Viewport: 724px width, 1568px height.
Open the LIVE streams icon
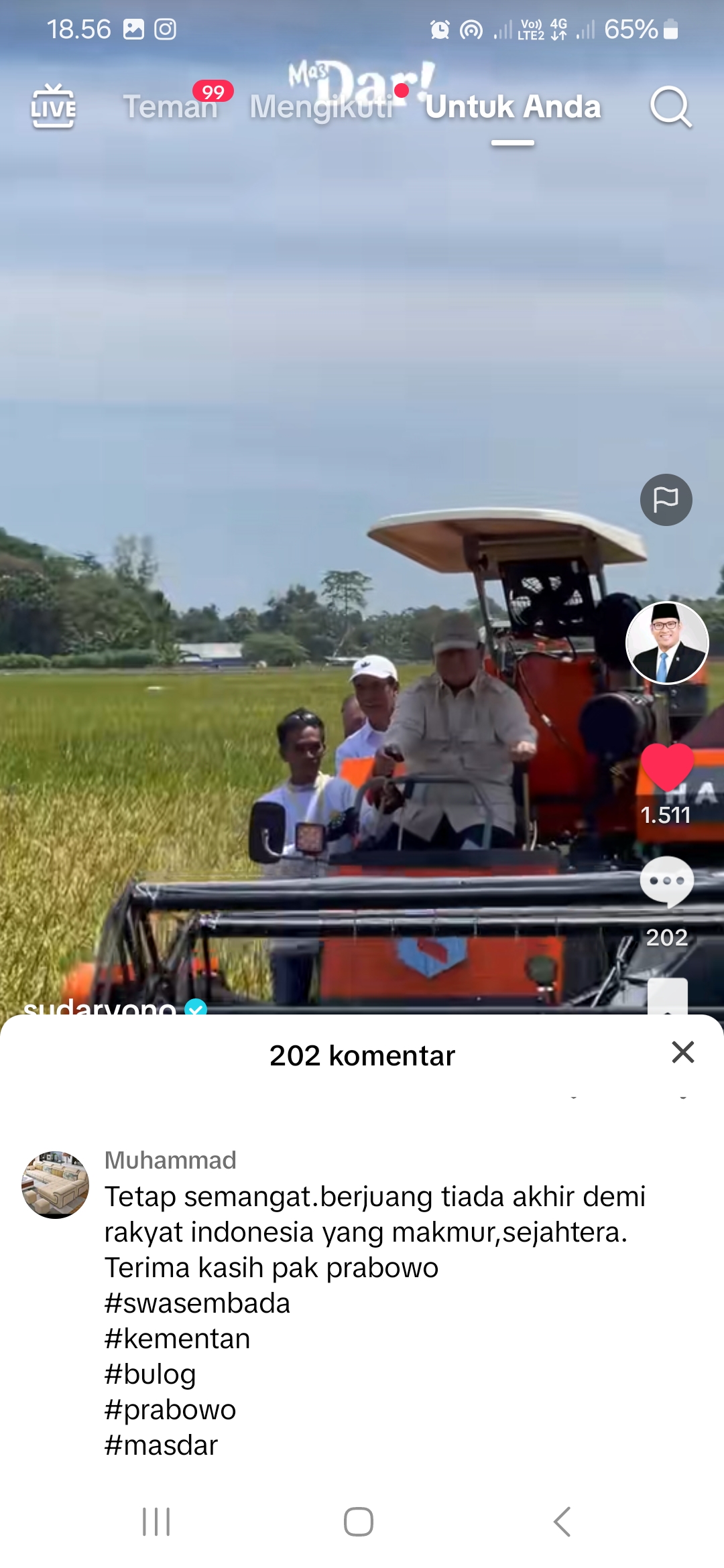pyautogui.click(x=54, y=106)
